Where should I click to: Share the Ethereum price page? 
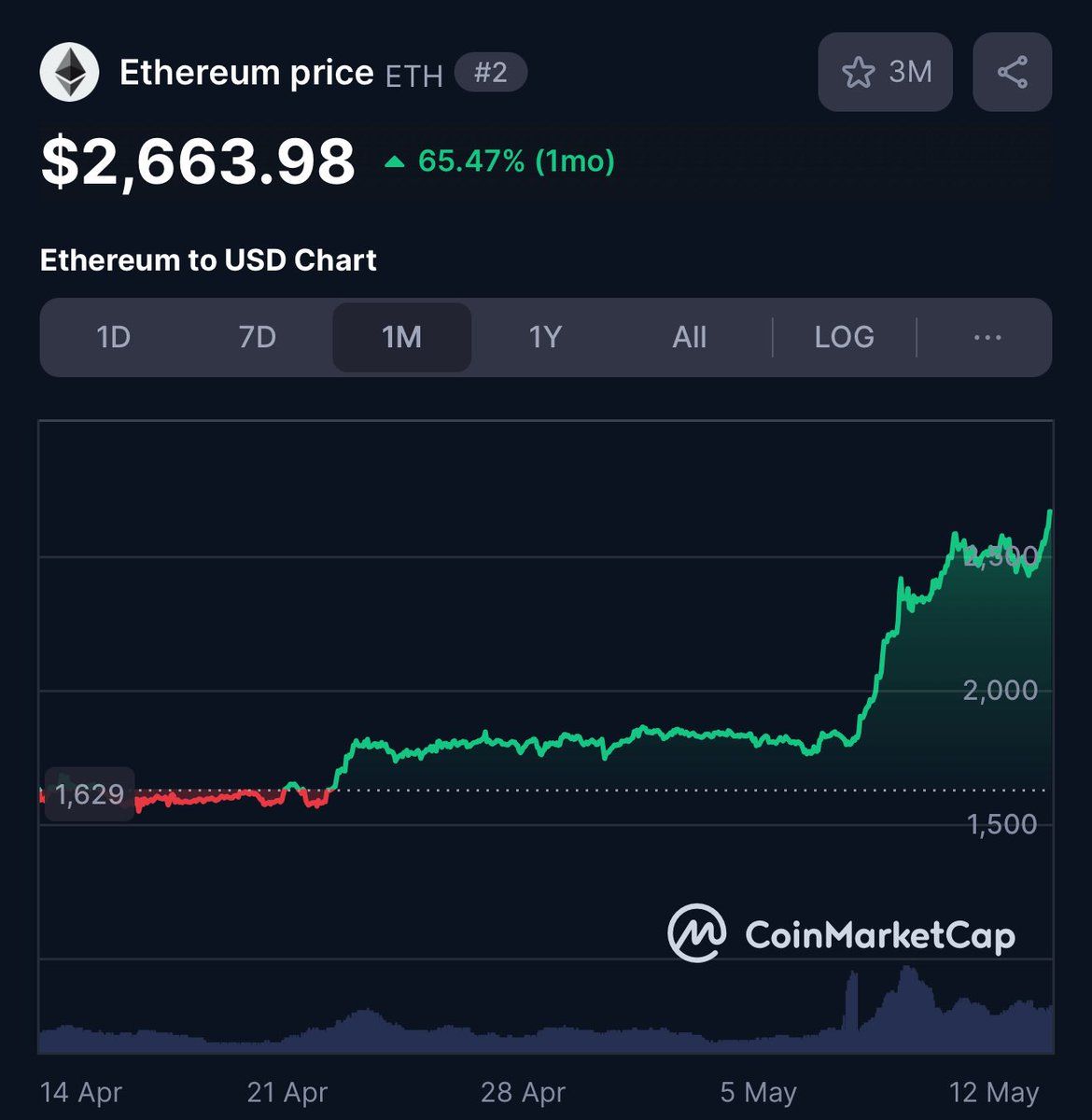[1012, 72]
